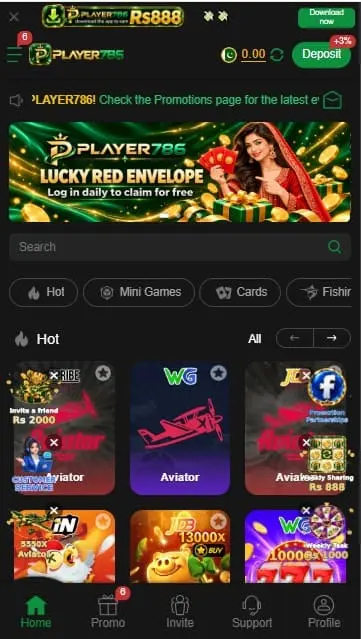Open the message inbox envelope icon
Image resolution: width=361 pixels, height=639 pixels.
[x=332, y=100]
